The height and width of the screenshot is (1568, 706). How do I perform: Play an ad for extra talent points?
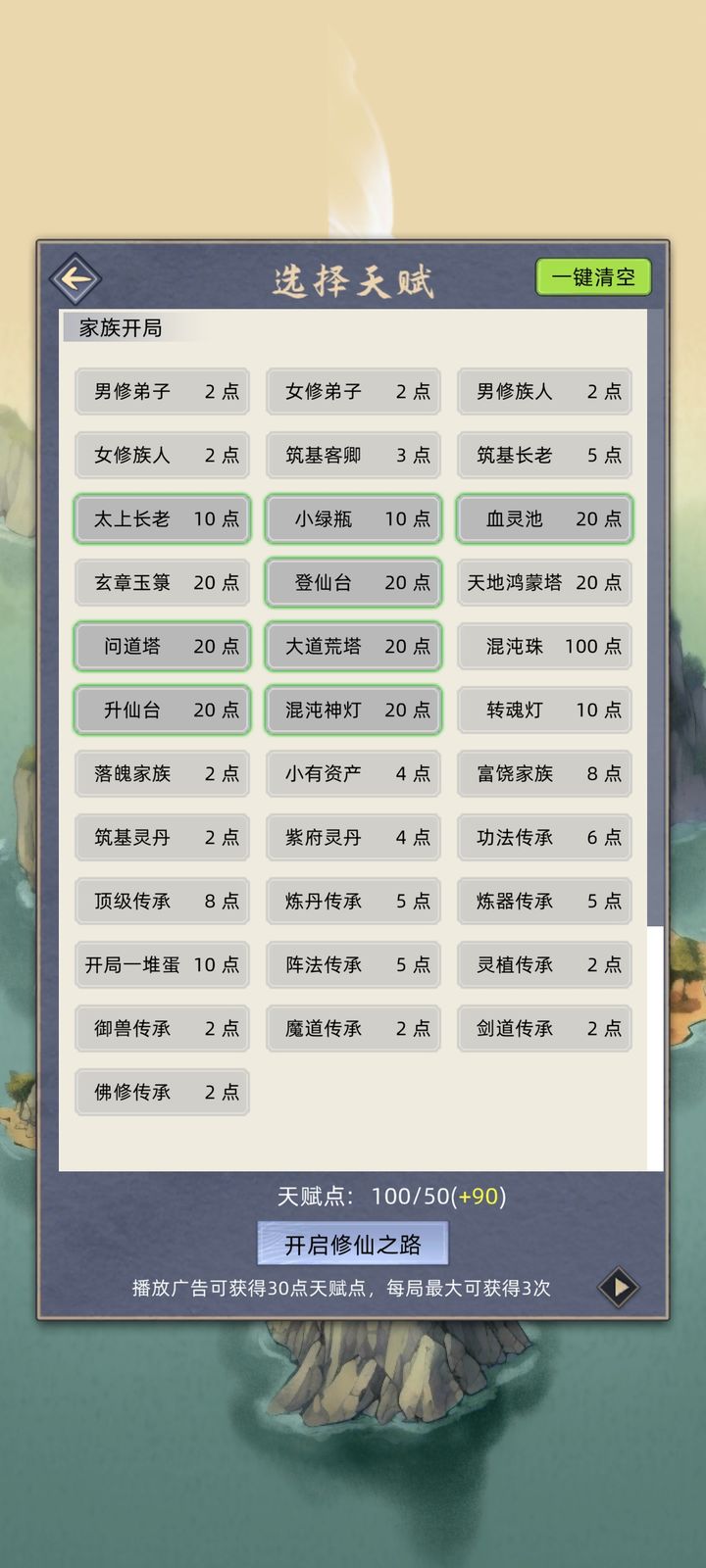(619, 1287)
